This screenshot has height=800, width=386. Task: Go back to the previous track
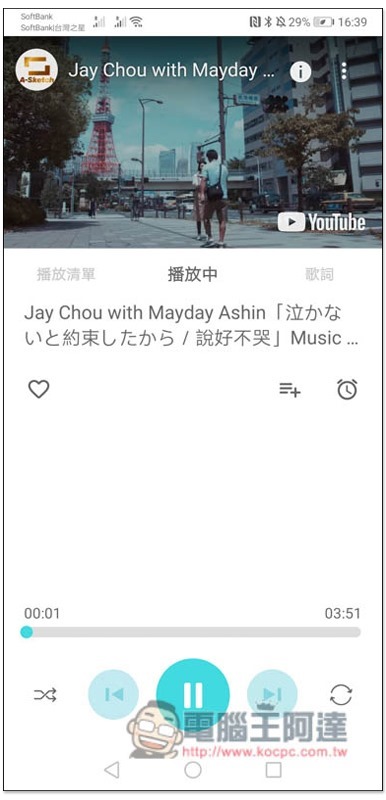pyautogui.click(x=113, y=694)
